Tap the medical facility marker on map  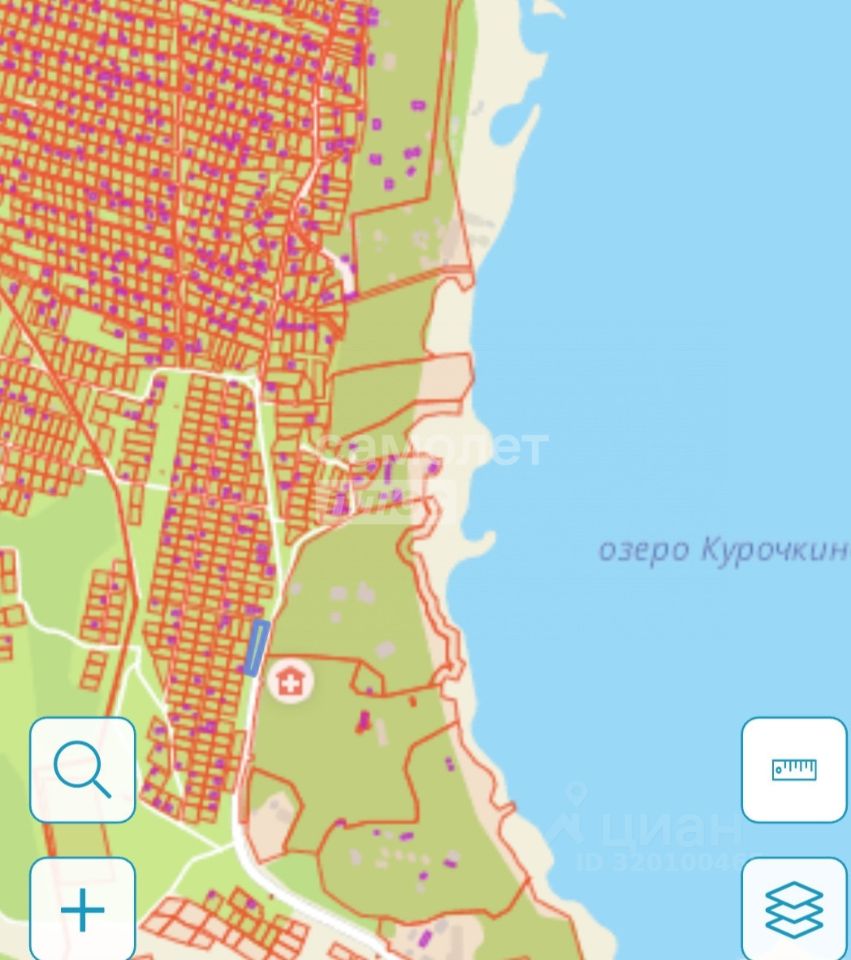[292, 682]
